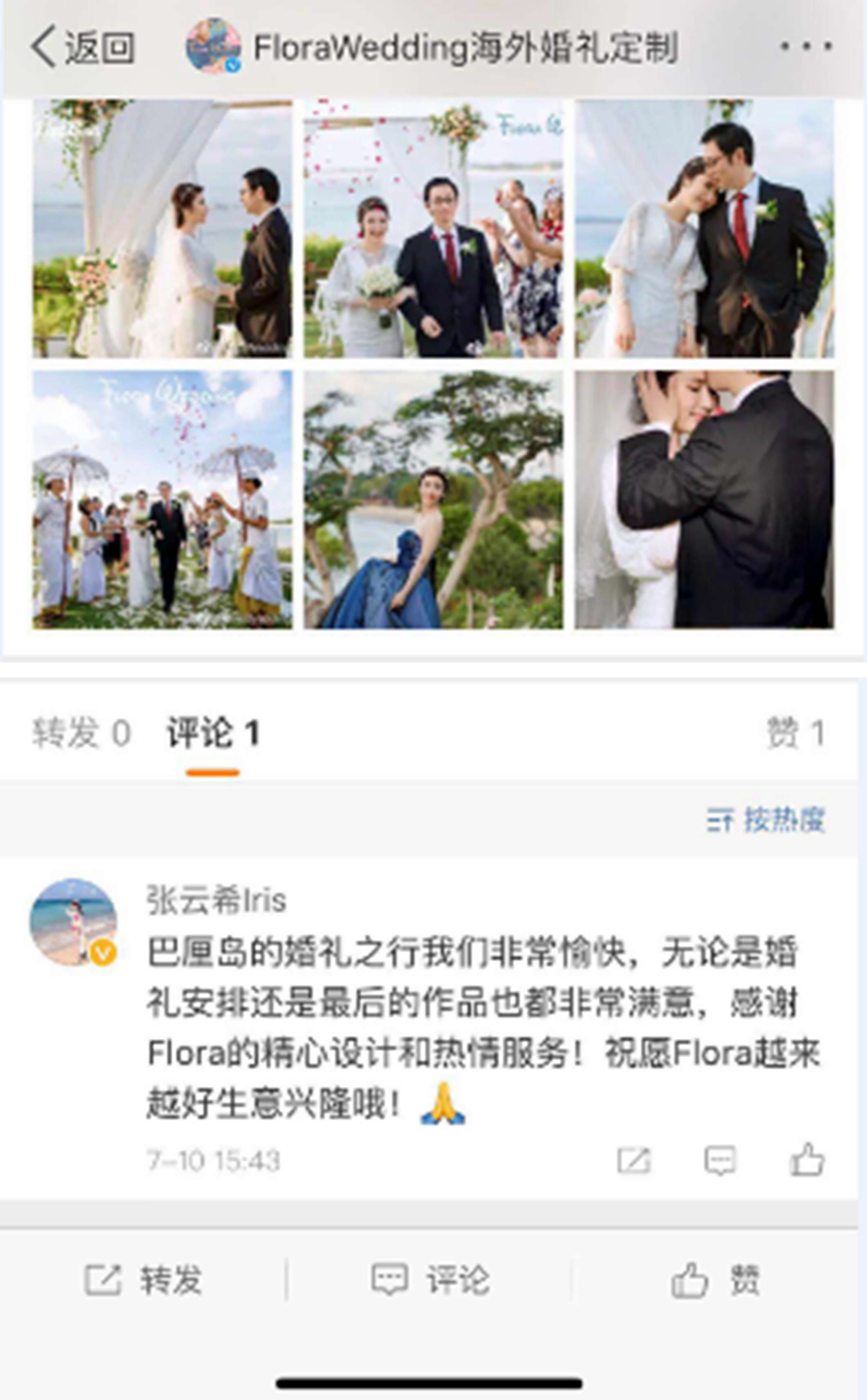Screen dimensions: 867x1400
Task: Open photo of bride in blue gown
Action: pyautogui.click(x=433, y=499)
